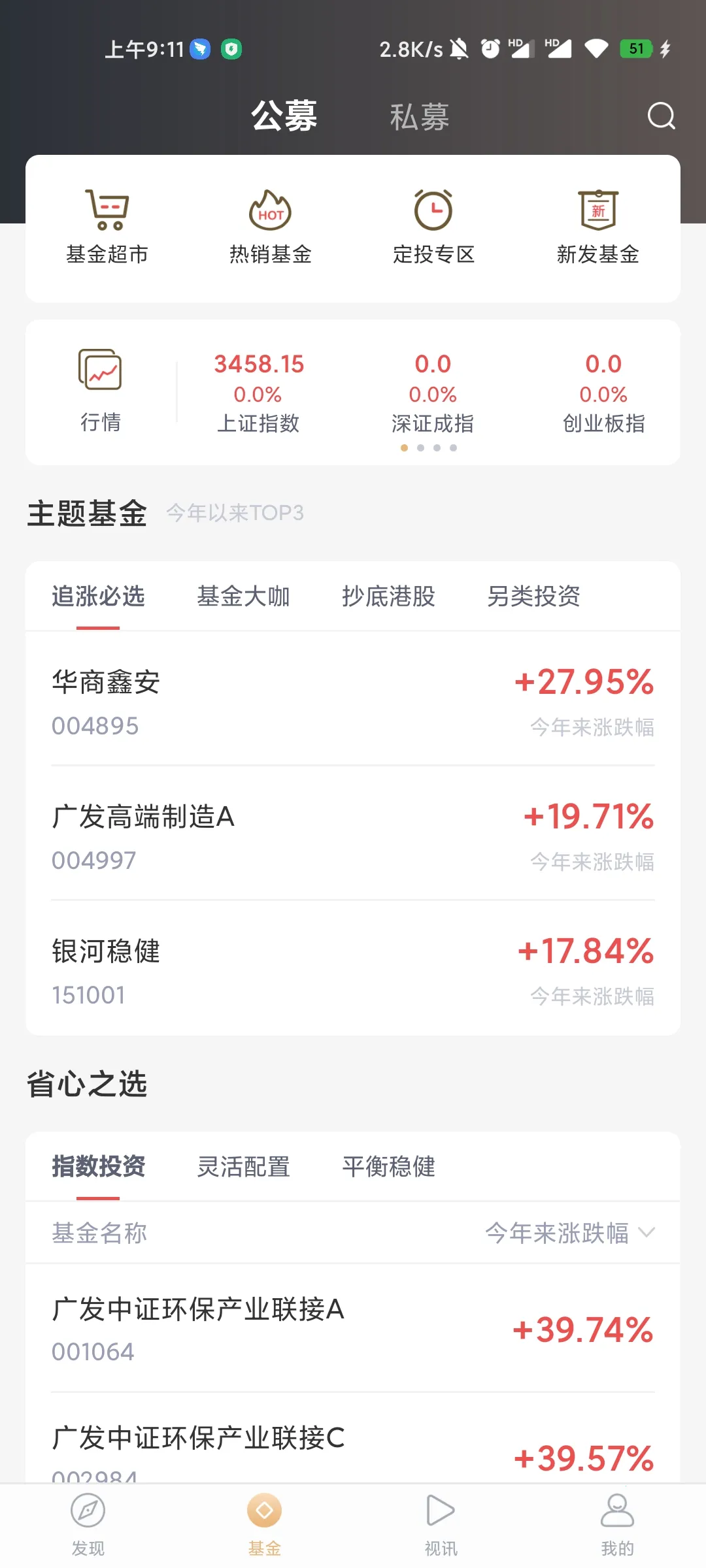Select the 定投专区 clock icon
706x1568 pixels.
[433, 210]
